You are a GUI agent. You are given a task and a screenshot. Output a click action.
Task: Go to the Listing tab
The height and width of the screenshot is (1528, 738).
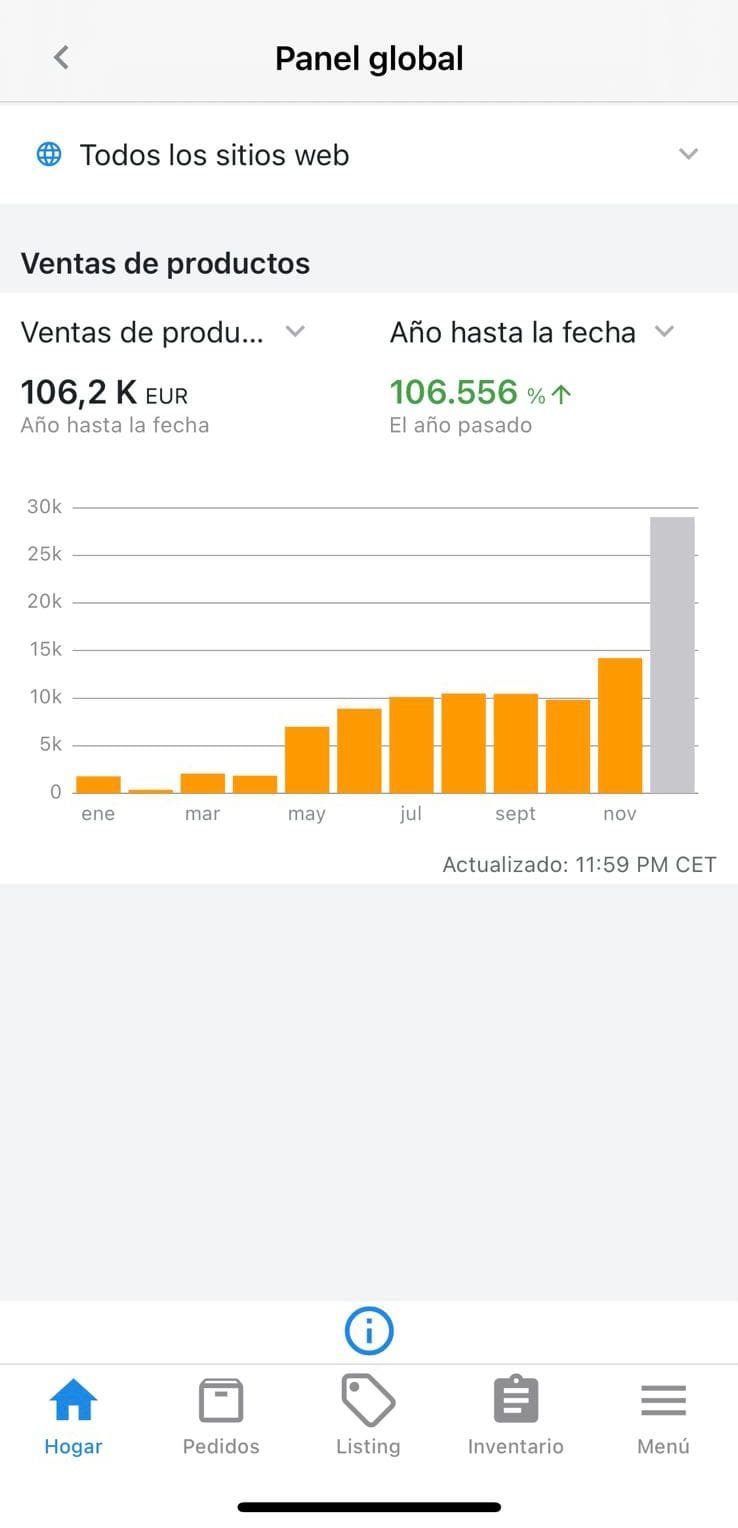coord(368,1416)
